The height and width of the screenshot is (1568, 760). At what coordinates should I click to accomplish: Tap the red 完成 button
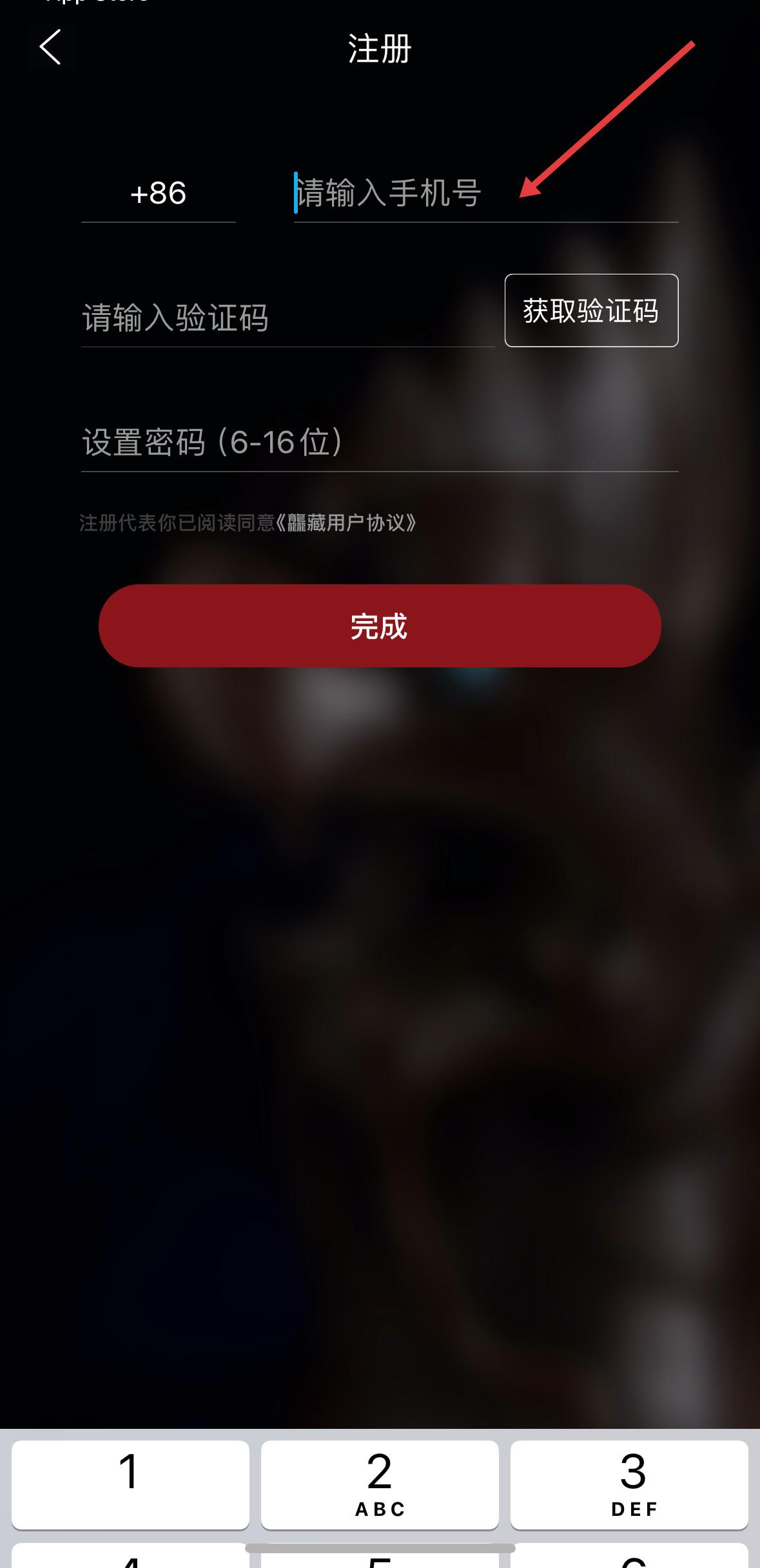[380, 626]
